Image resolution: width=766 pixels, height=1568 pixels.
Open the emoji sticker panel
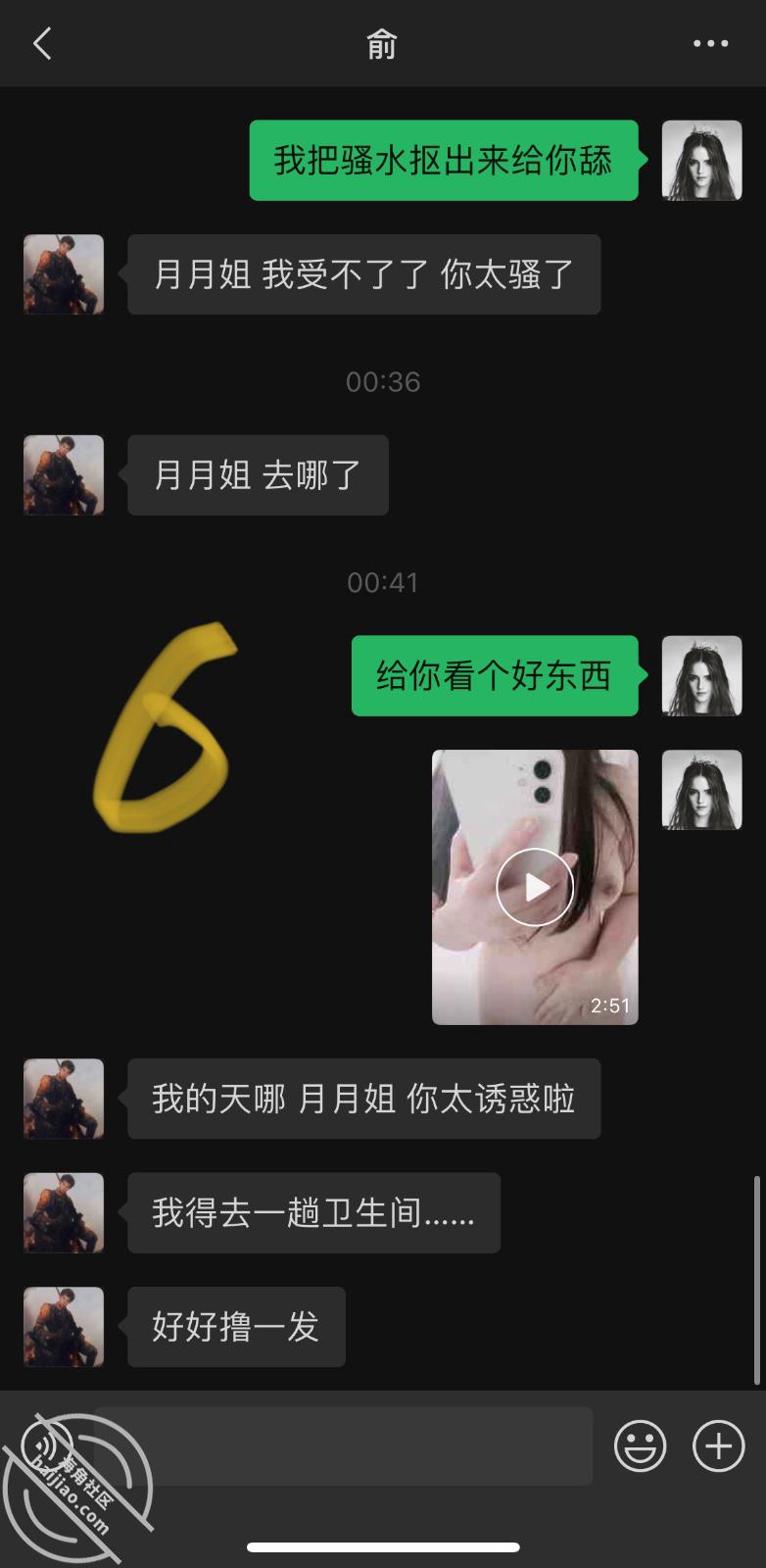tap(640, 1445)
